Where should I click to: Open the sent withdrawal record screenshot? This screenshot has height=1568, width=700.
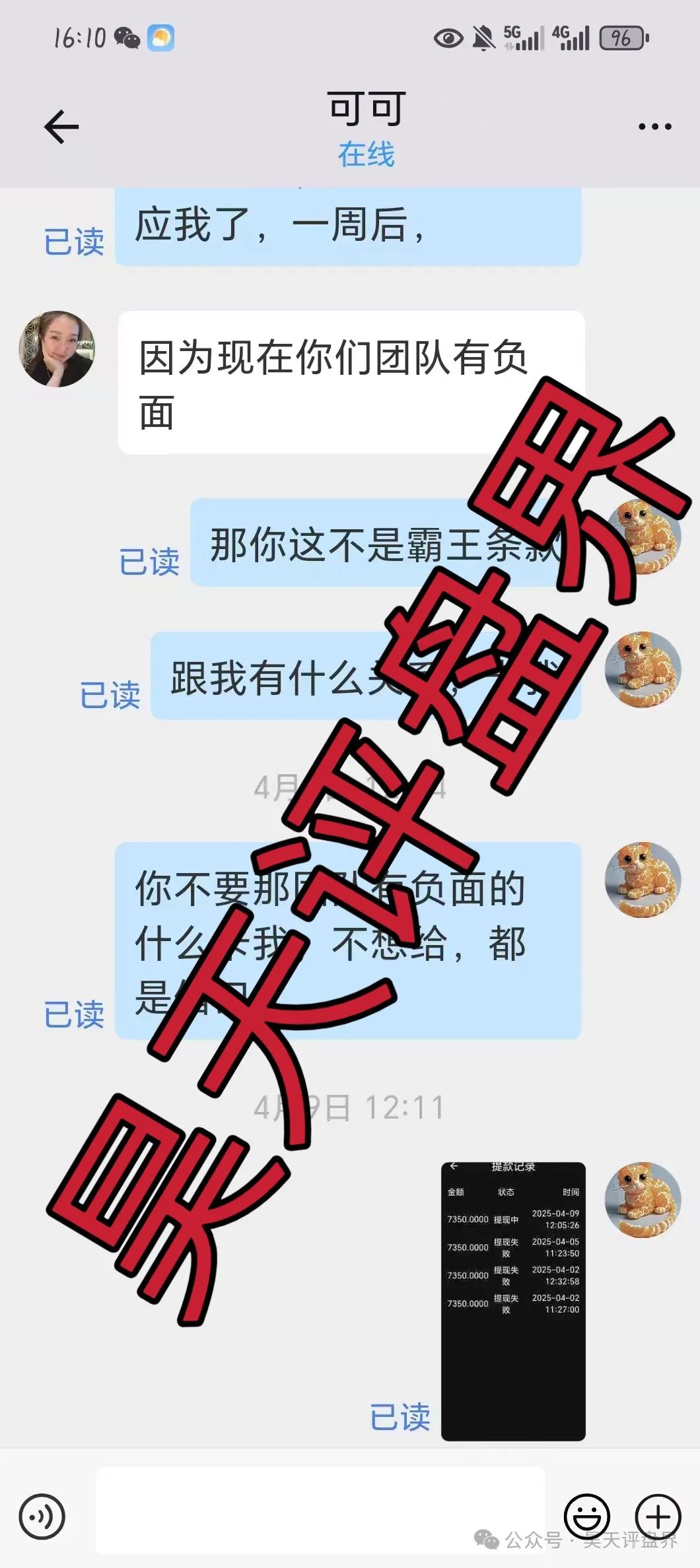click(513, 1300)
